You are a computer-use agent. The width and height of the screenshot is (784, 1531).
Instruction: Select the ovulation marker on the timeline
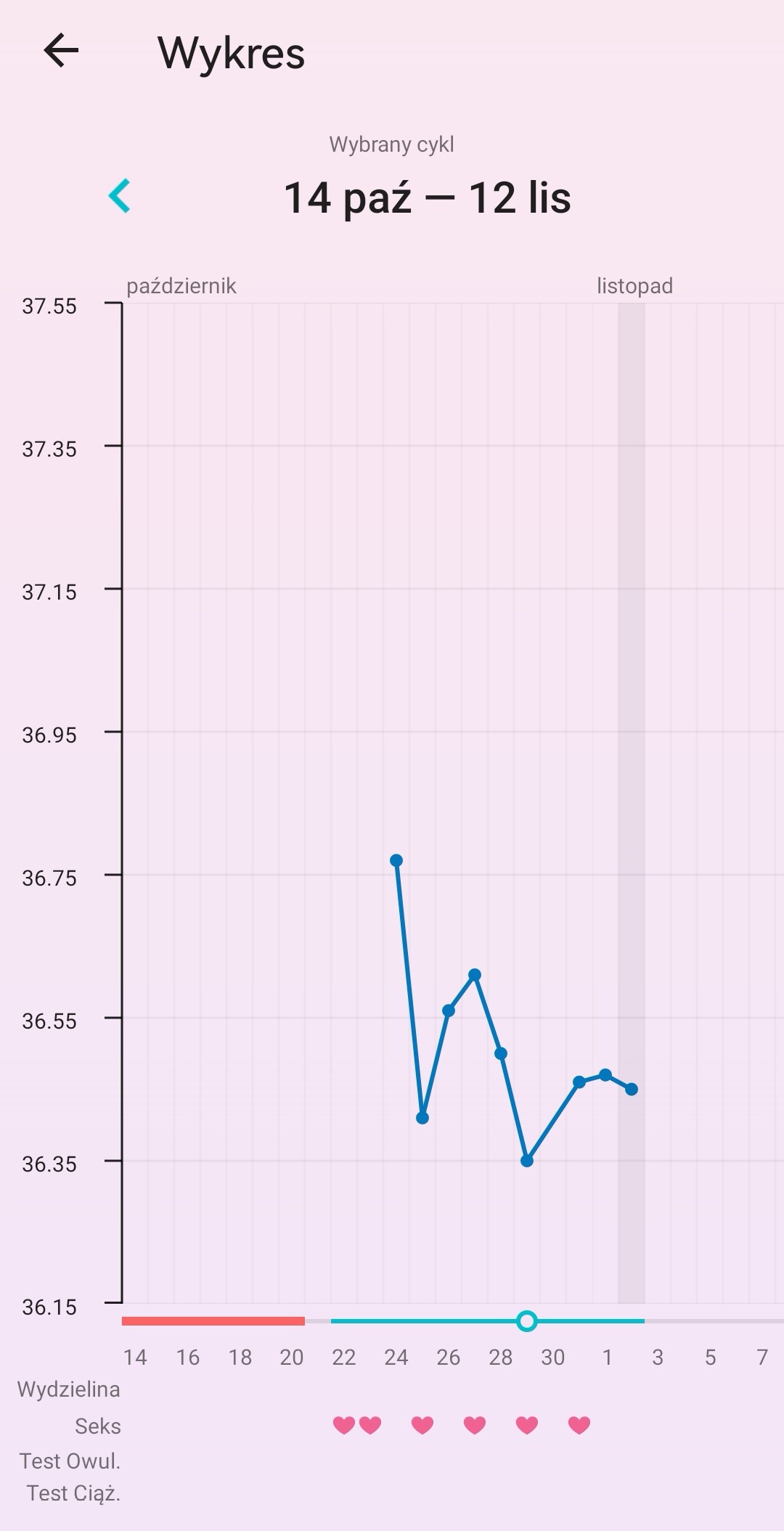[x=527, y=1320]
